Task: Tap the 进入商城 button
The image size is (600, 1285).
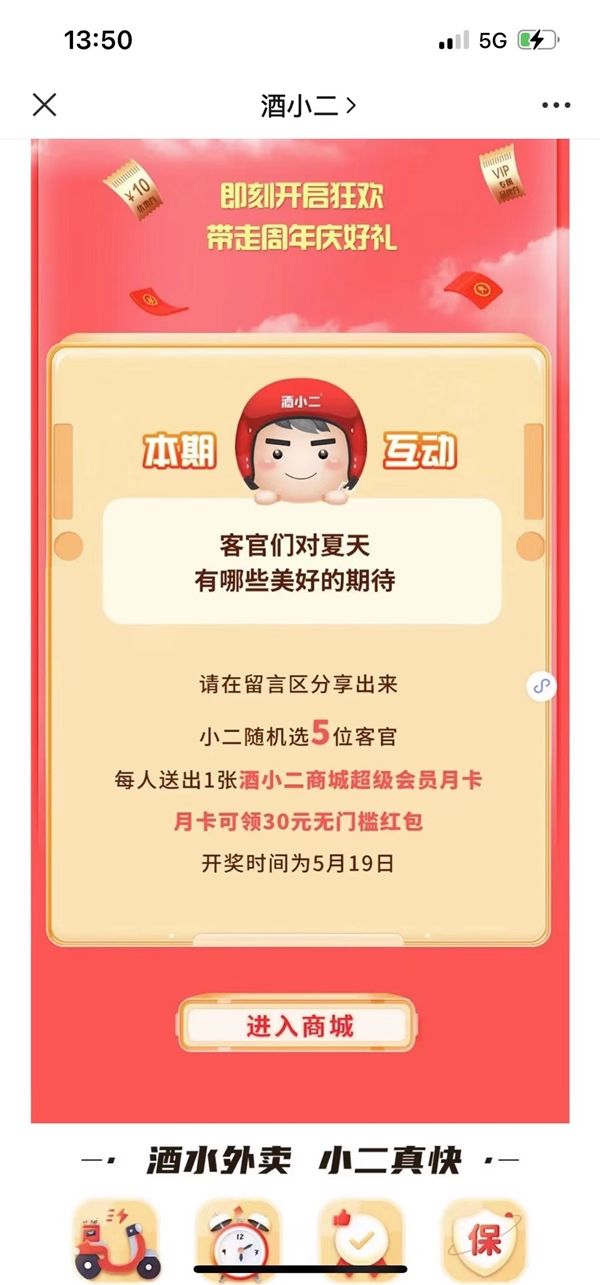Action: coord(299,1026)
